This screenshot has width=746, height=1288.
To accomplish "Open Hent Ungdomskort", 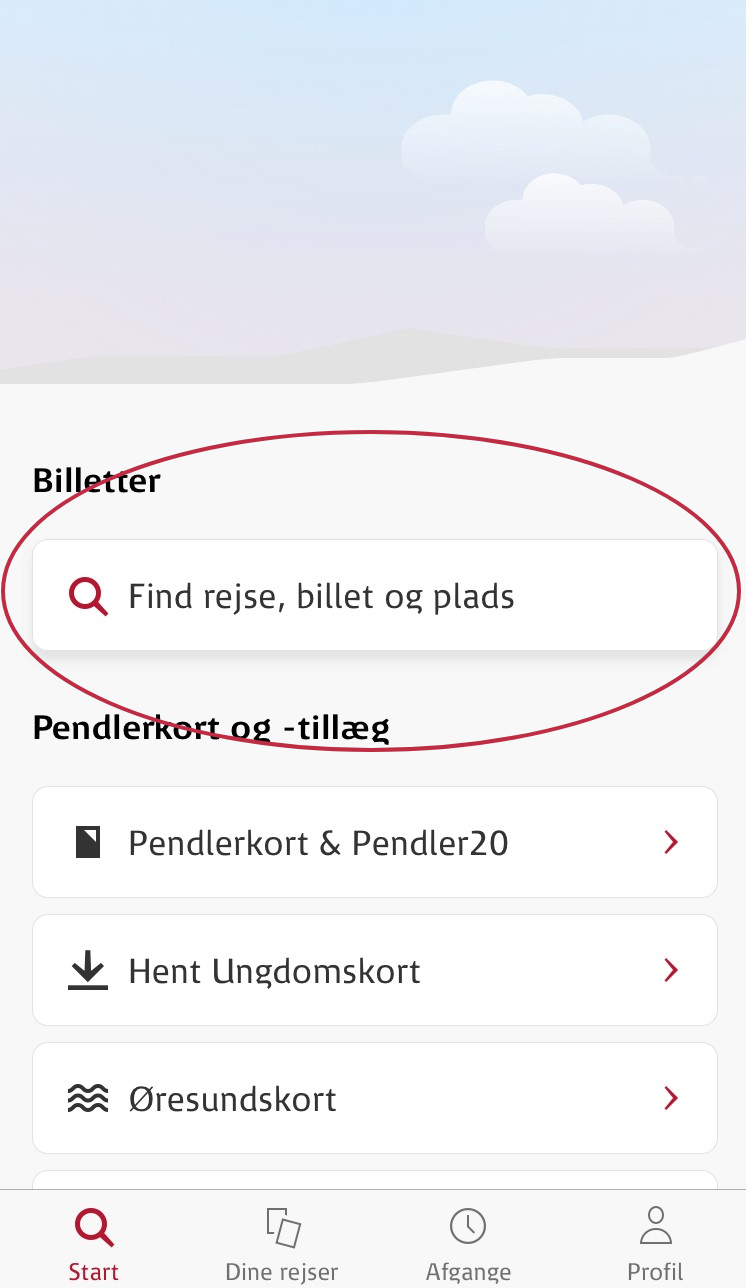I will 373,970.
